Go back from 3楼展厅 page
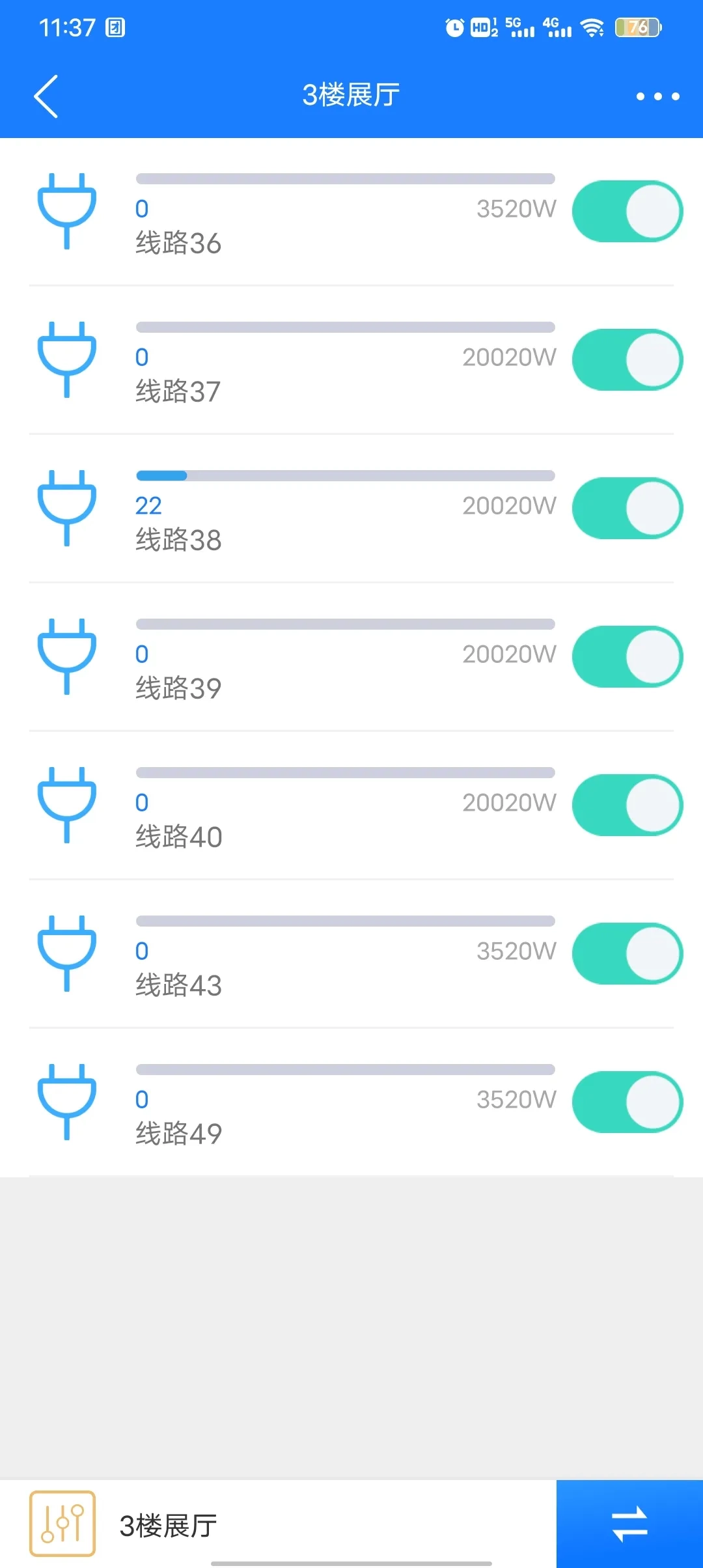This screenshot has width=703, height=1568. tap(46, 96)
